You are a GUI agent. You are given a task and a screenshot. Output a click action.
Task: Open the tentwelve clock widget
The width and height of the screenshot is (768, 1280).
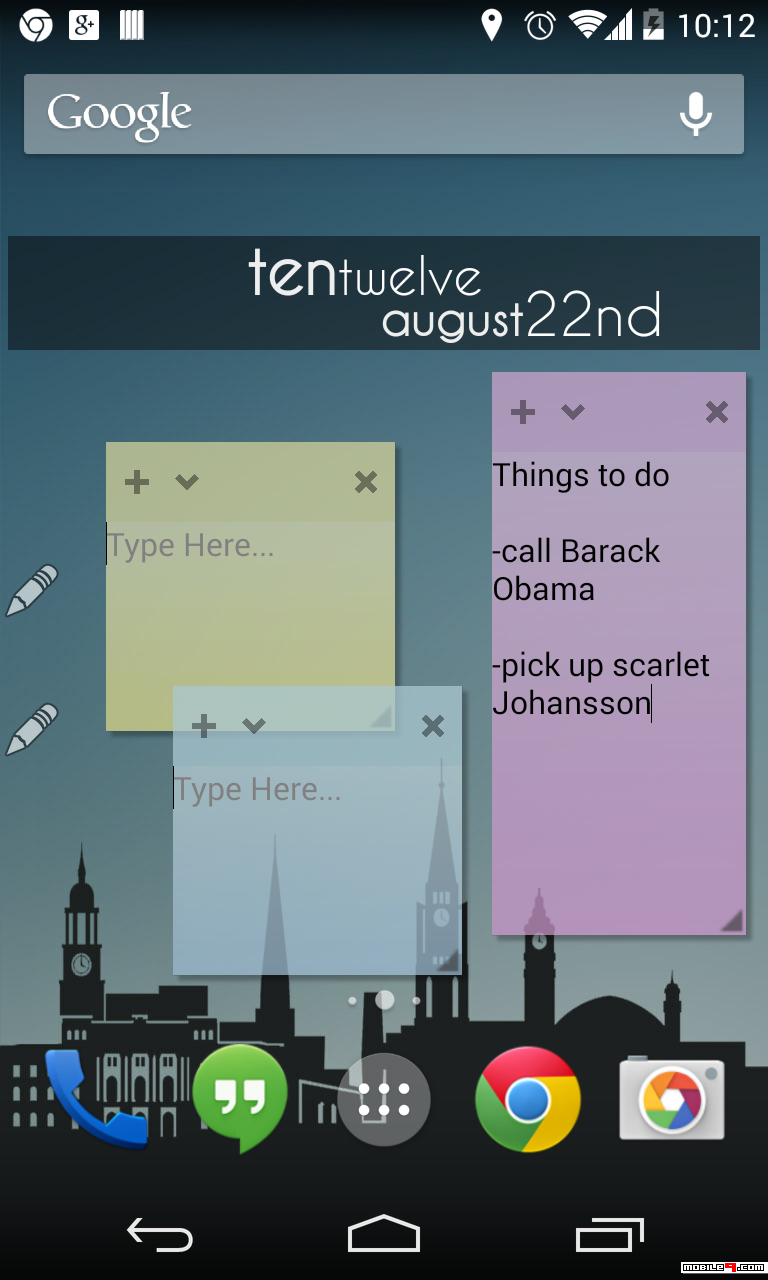[x=384, y=293]
